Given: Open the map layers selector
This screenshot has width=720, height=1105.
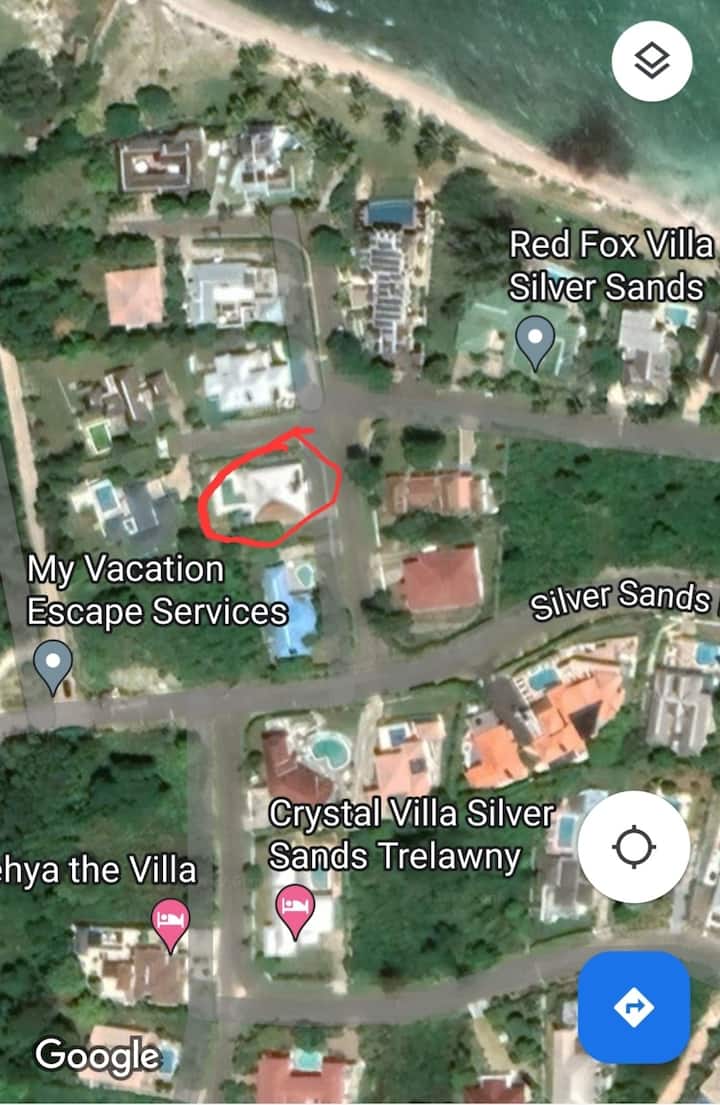Looking at the screenshot, I should point(652,61).
